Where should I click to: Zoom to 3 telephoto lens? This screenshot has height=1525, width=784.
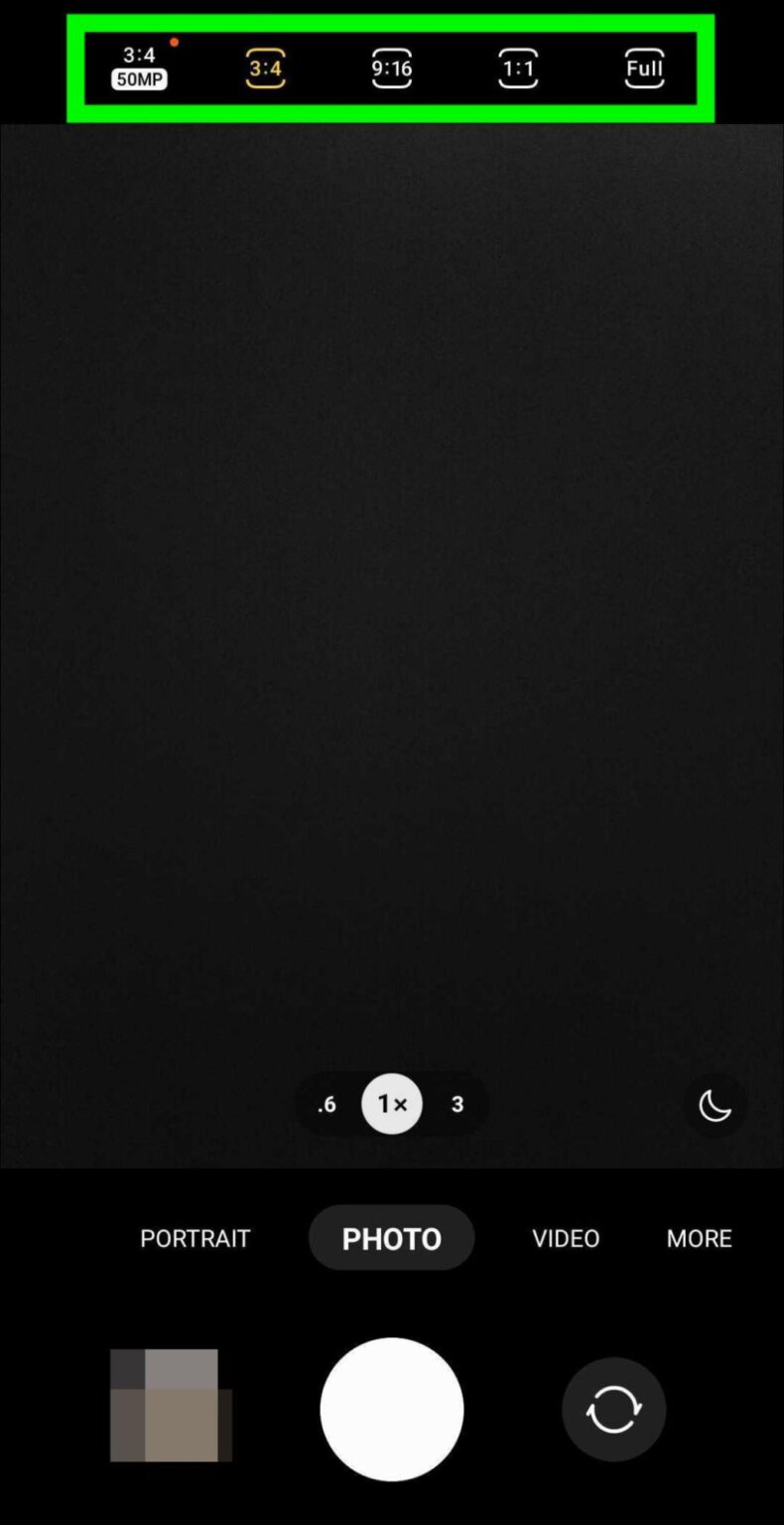[457, 1104]
